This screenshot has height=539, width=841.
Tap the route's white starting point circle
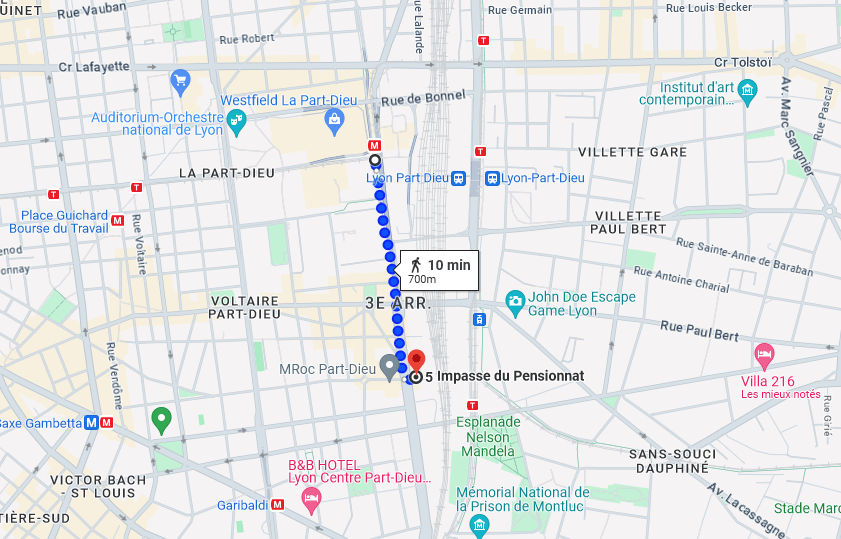click(374, 160)
